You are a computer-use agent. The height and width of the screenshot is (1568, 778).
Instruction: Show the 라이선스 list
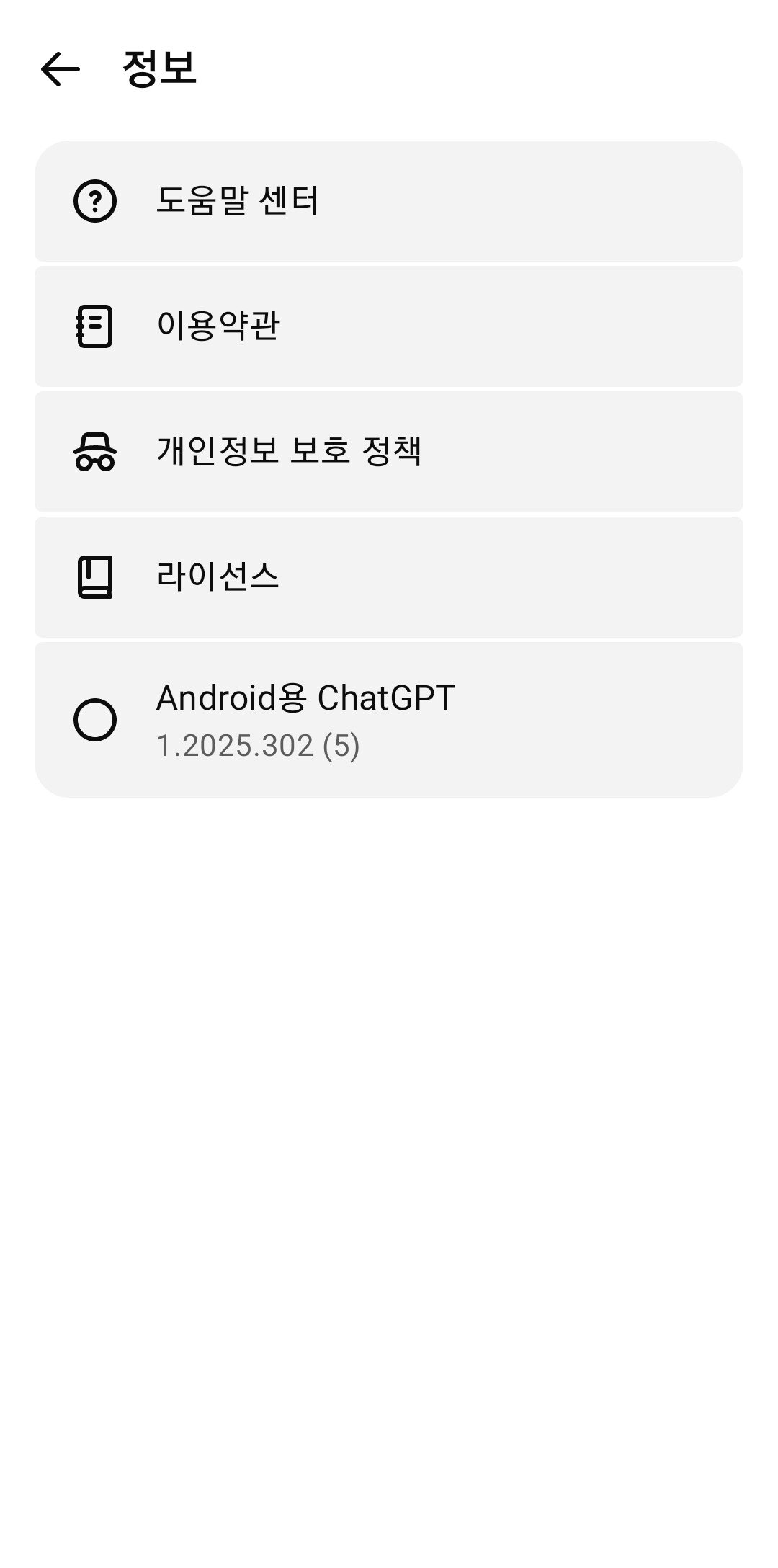[x=389, y=577]
